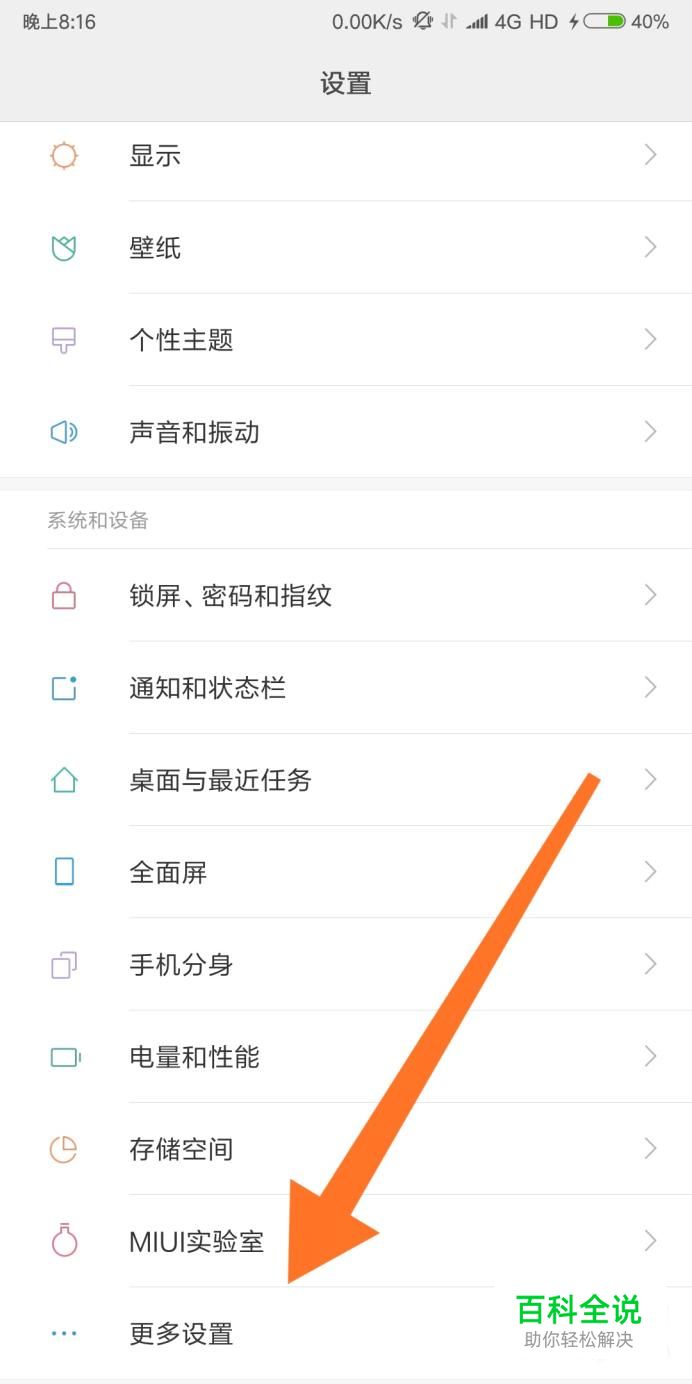
Task: Select 通知和状态栏 row
Action: pos(207,688)
